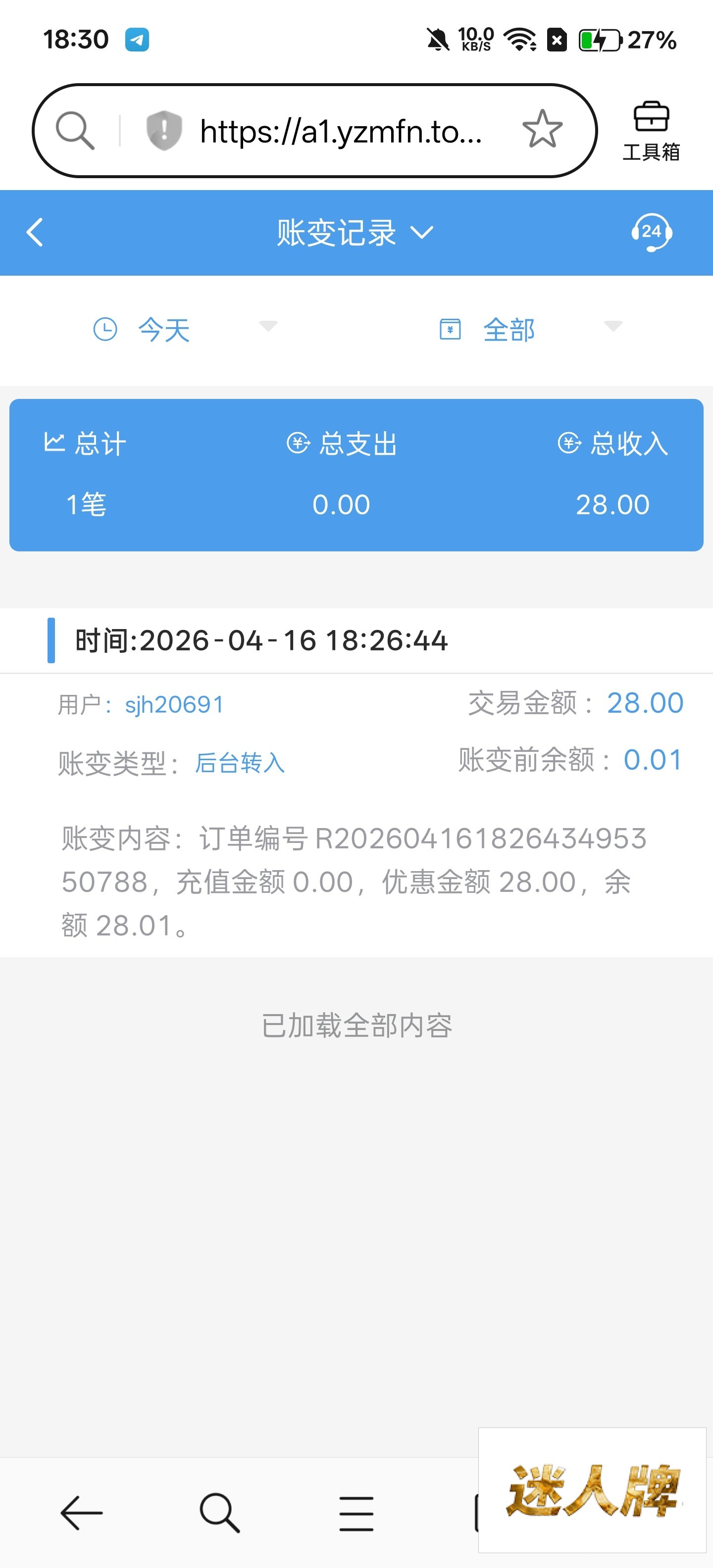This screenshot has height=1568, width=713.
Task: Open the browser hamburger menu
Action: tap(356, 1513)
